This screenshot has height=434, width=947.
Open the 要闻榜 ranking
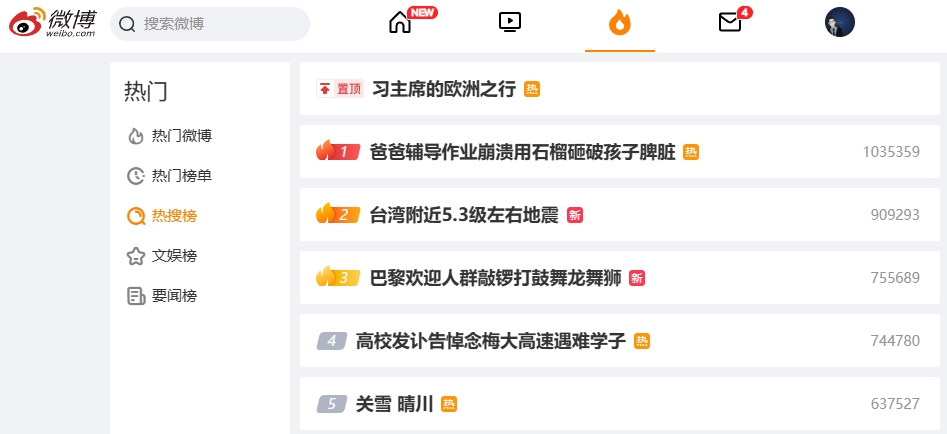(174, 296)
